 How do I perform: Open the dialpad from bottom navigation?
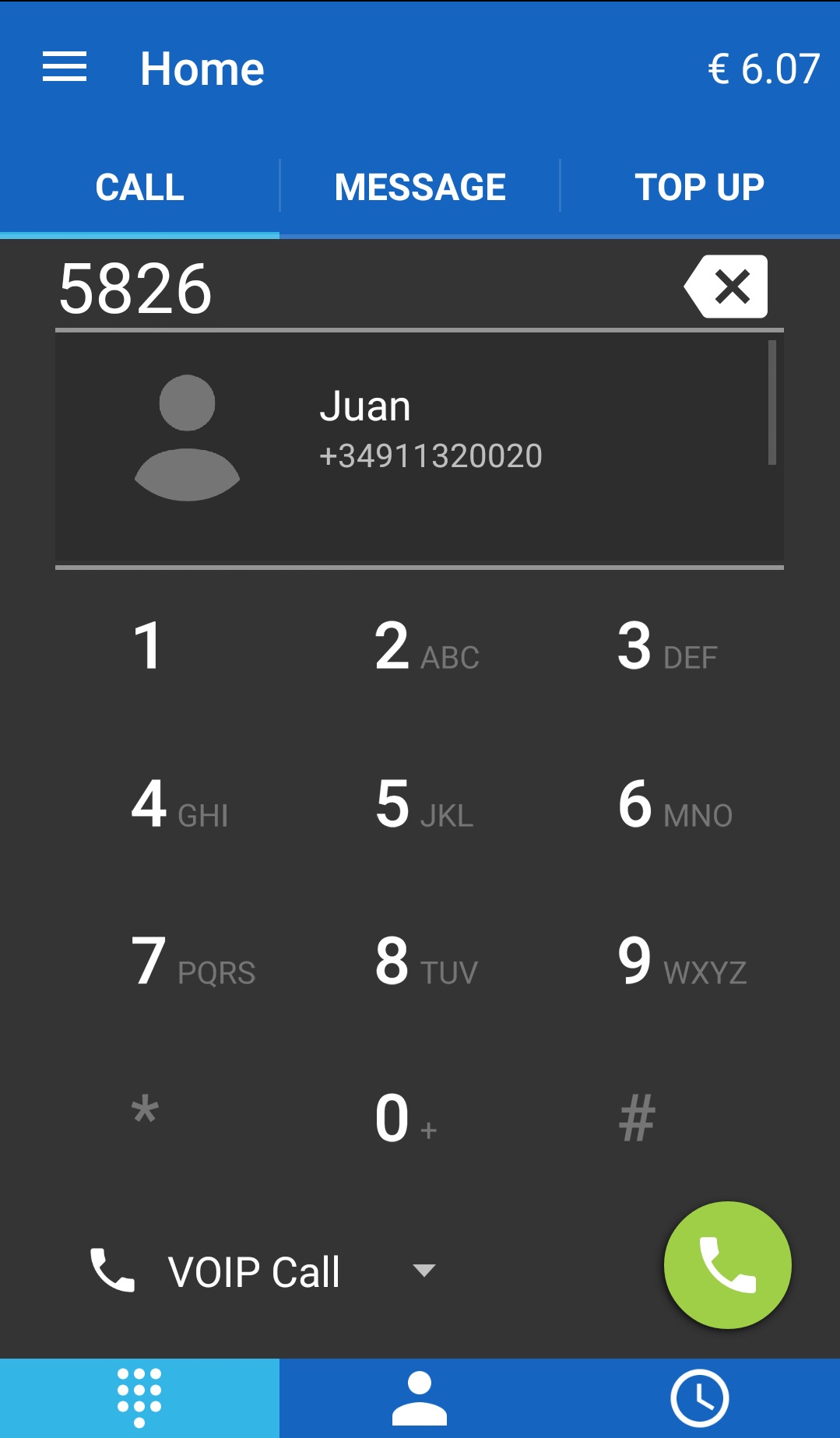click(x=139, y=1398)
